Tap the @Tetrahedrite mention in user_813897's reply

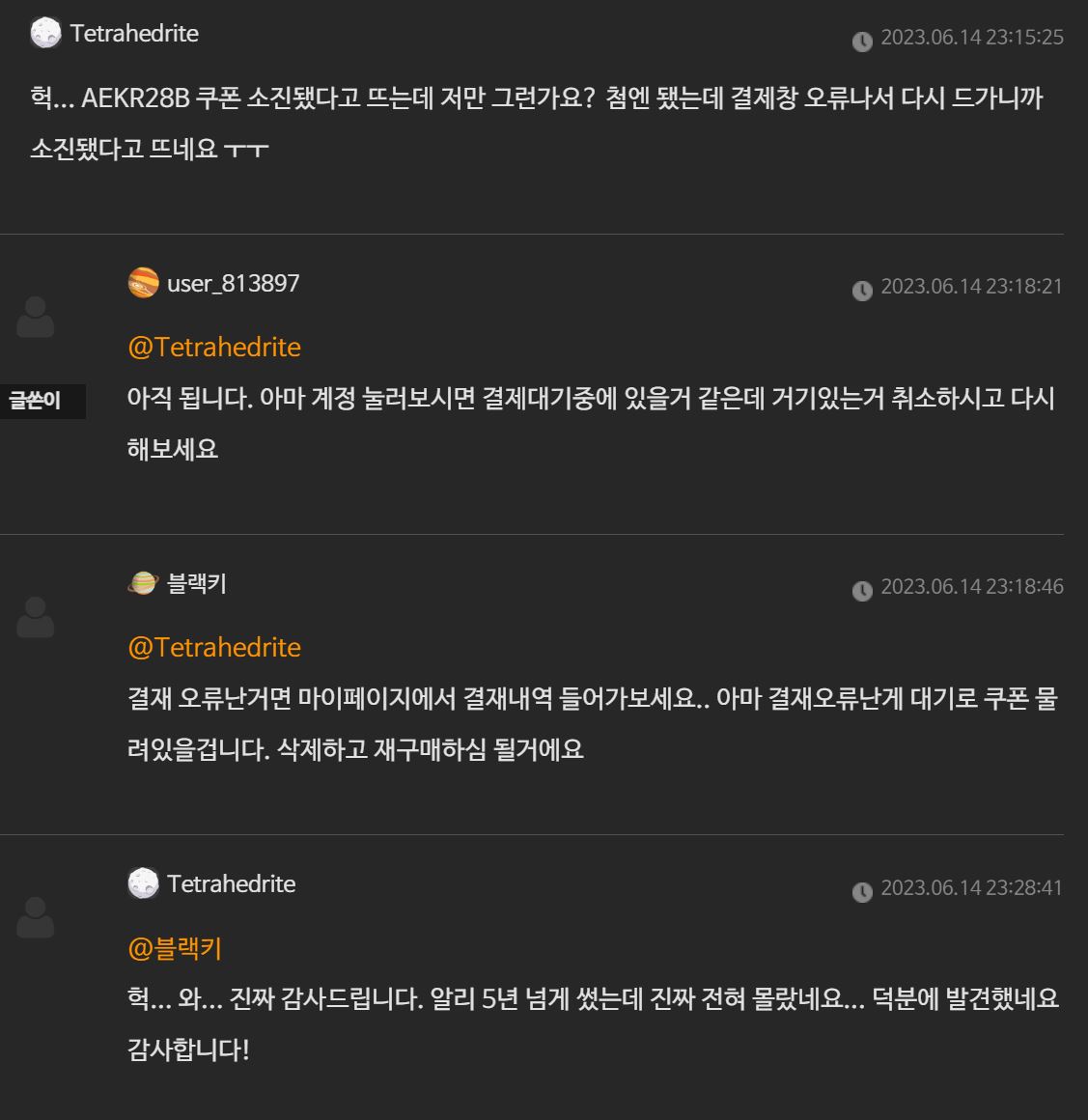214,348
